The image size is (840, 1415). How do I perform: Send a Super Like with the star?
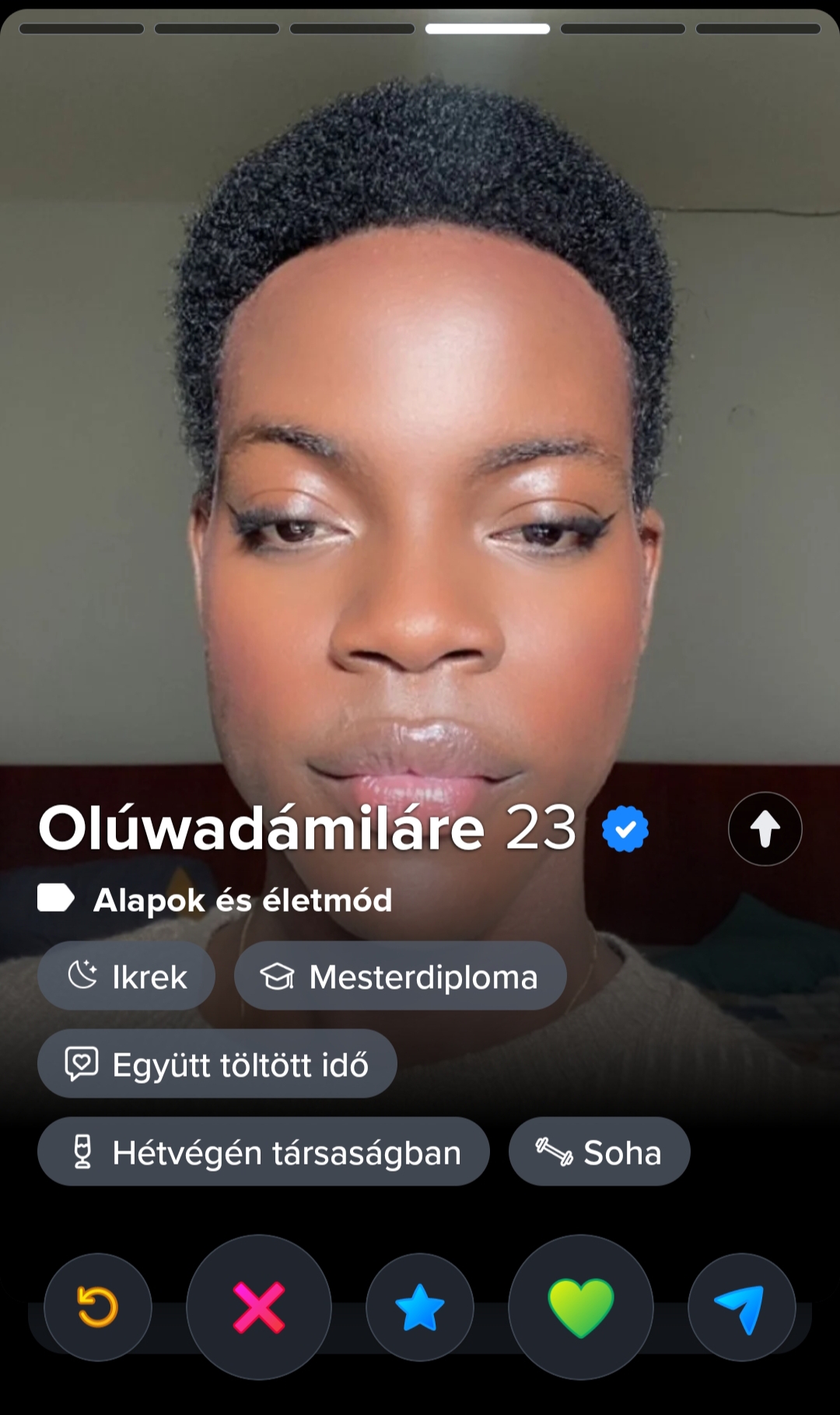point(420,1307)
